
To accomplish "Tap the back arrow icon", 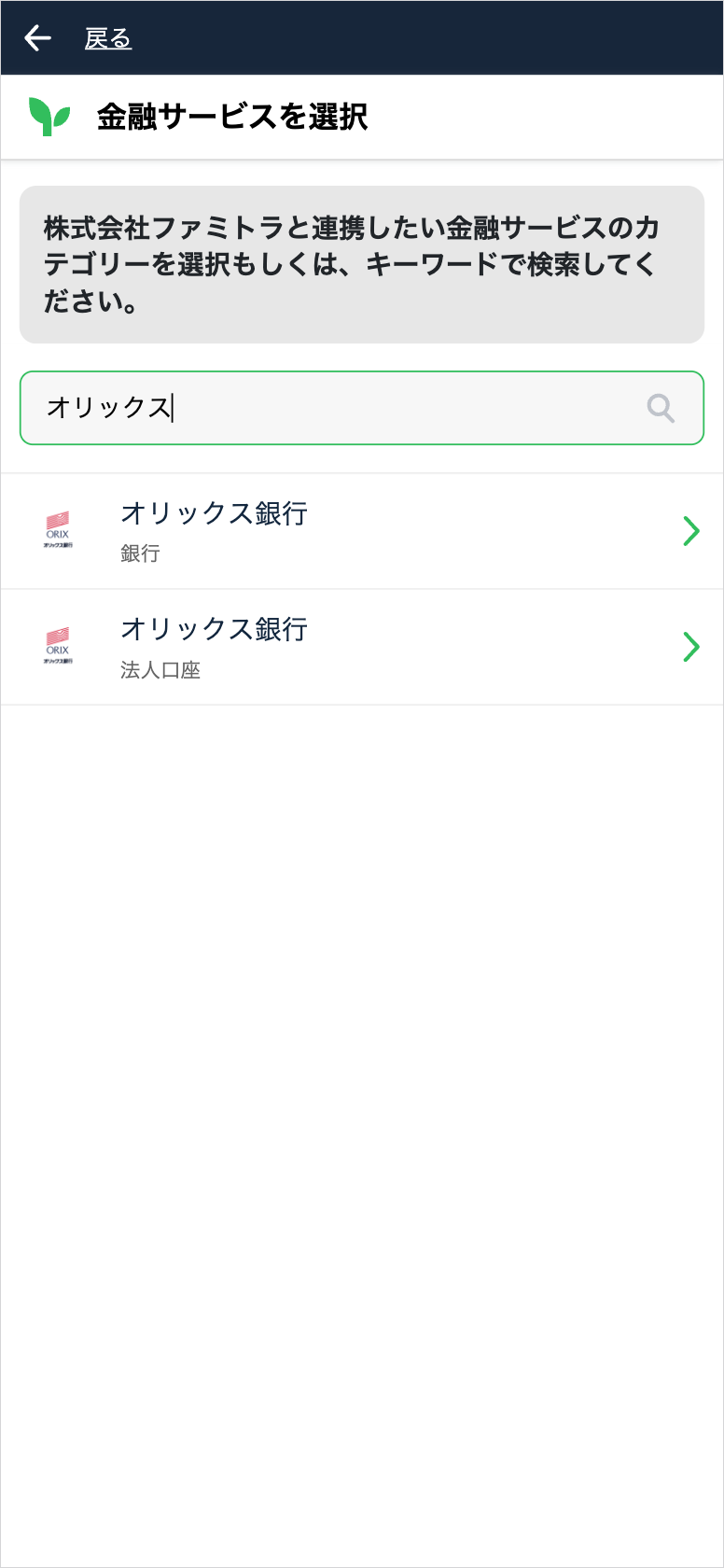I will pos(37,38).
